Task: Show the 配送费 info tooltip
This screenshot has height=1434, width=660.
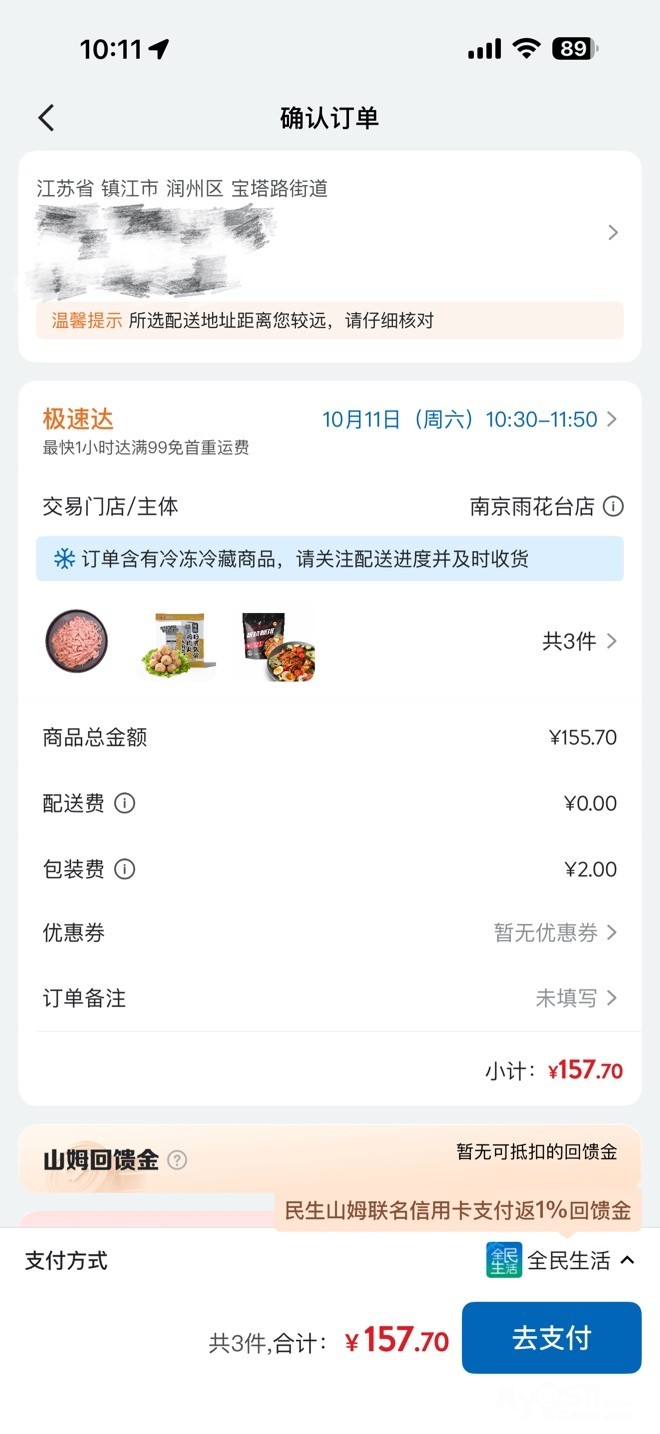Action: [125, 803]
